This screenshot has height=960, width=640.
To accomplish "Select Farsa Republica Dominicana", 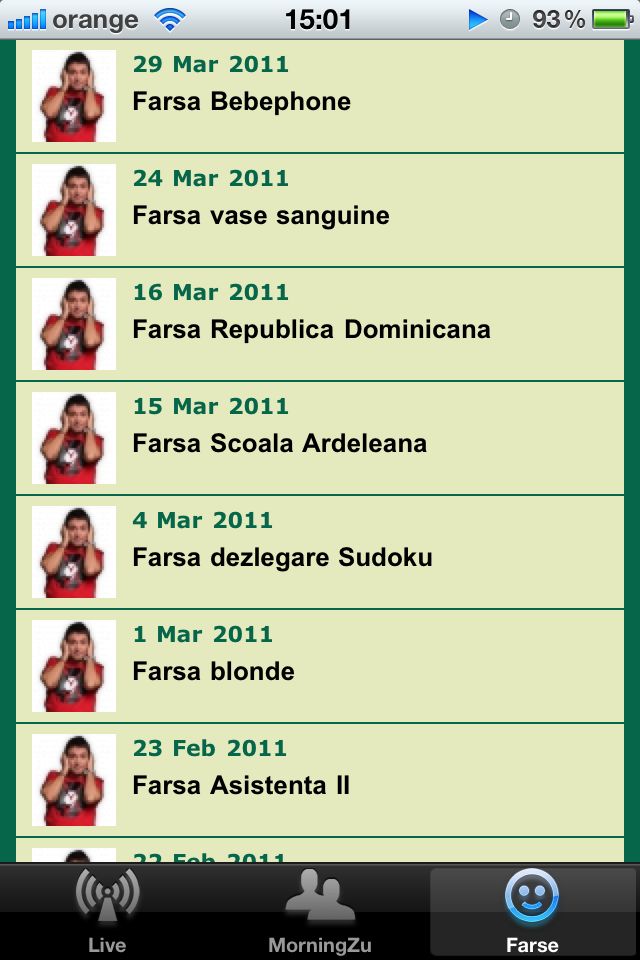I will (x=320, y=325).
